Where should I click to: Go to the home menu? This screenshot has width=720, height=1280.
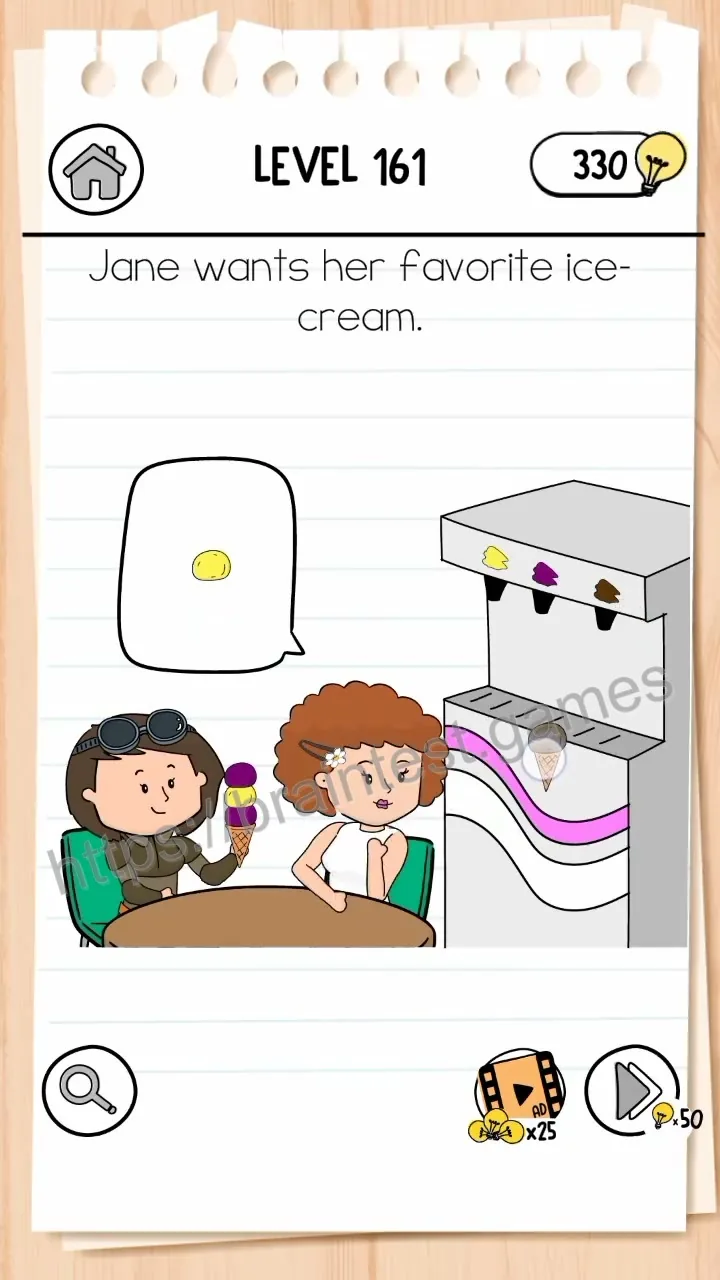point(96,169)
